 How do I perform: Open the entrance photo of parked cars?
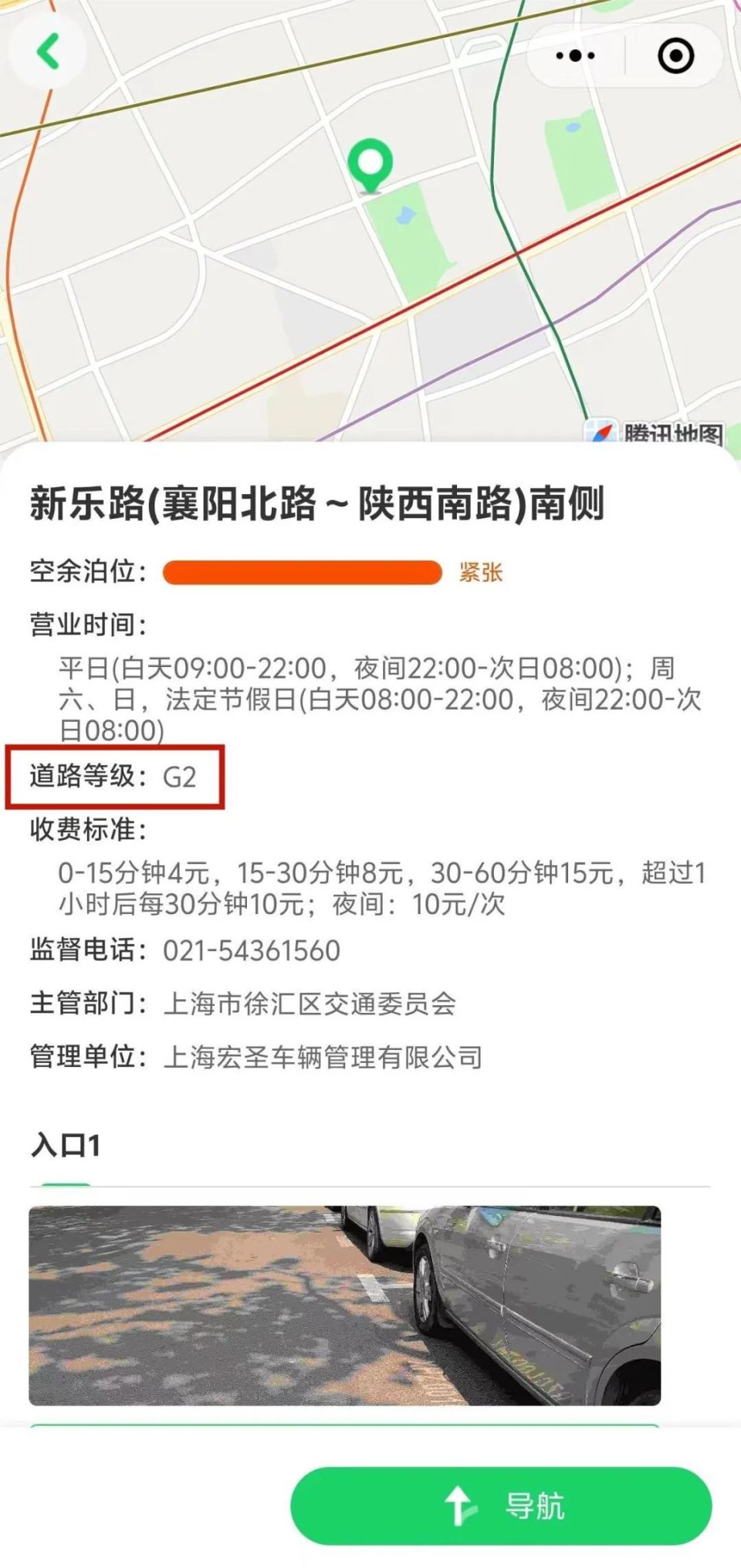(x=344, y=1305)
